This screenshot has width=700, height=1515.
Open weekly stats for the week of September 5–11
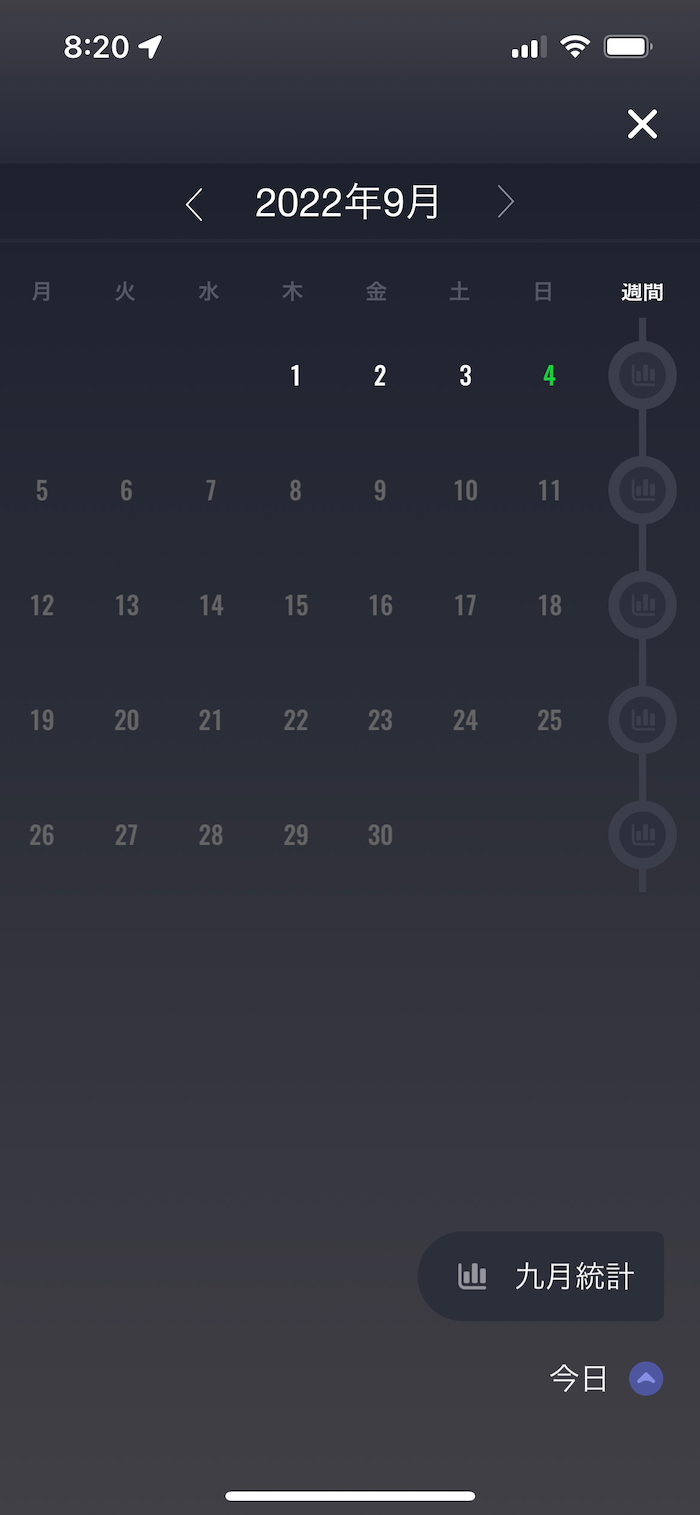pyautogui.click(x=642, y=491)
